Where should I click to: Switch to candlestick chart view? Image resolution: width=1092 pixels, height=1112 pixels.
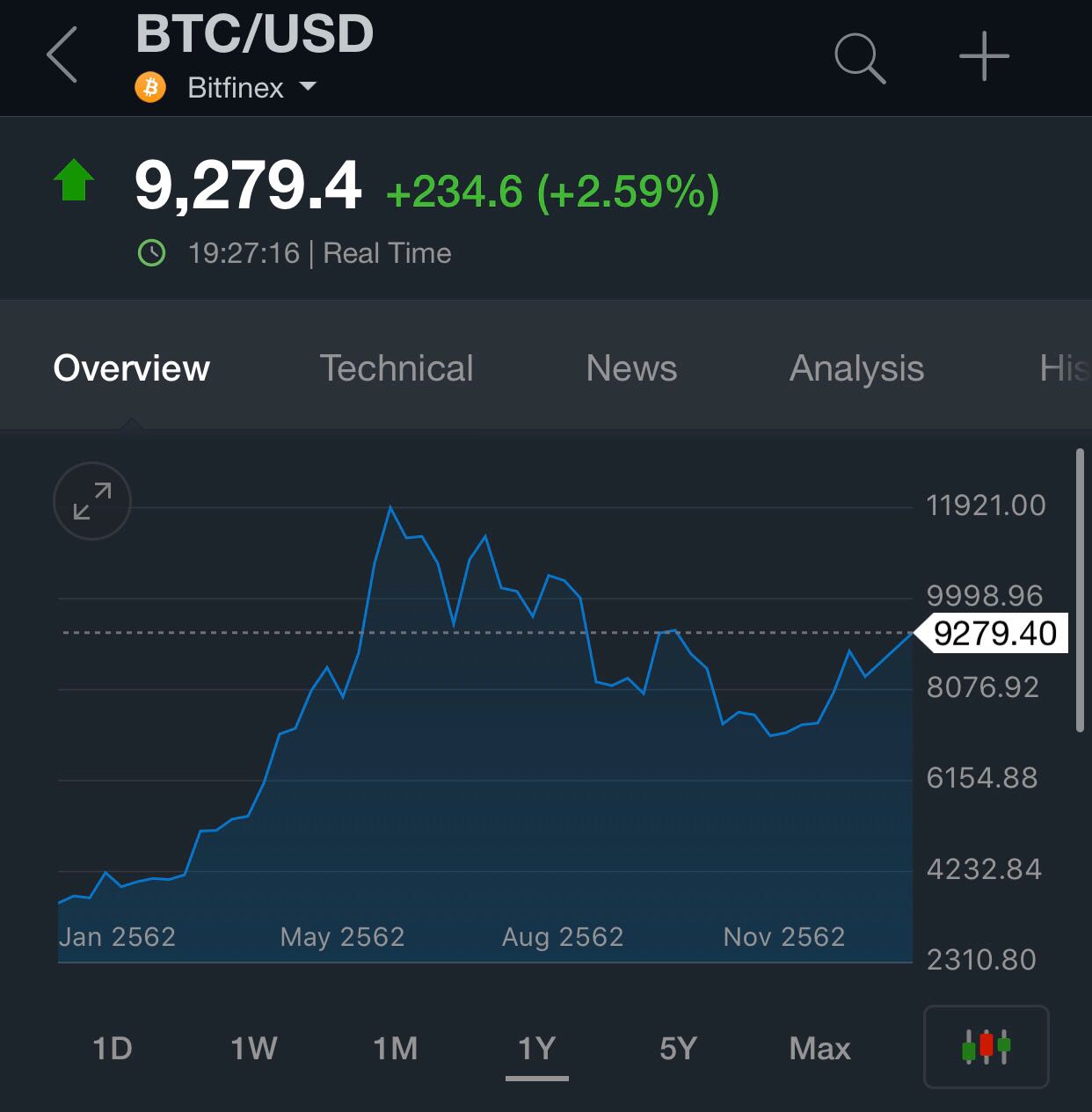986,1047
